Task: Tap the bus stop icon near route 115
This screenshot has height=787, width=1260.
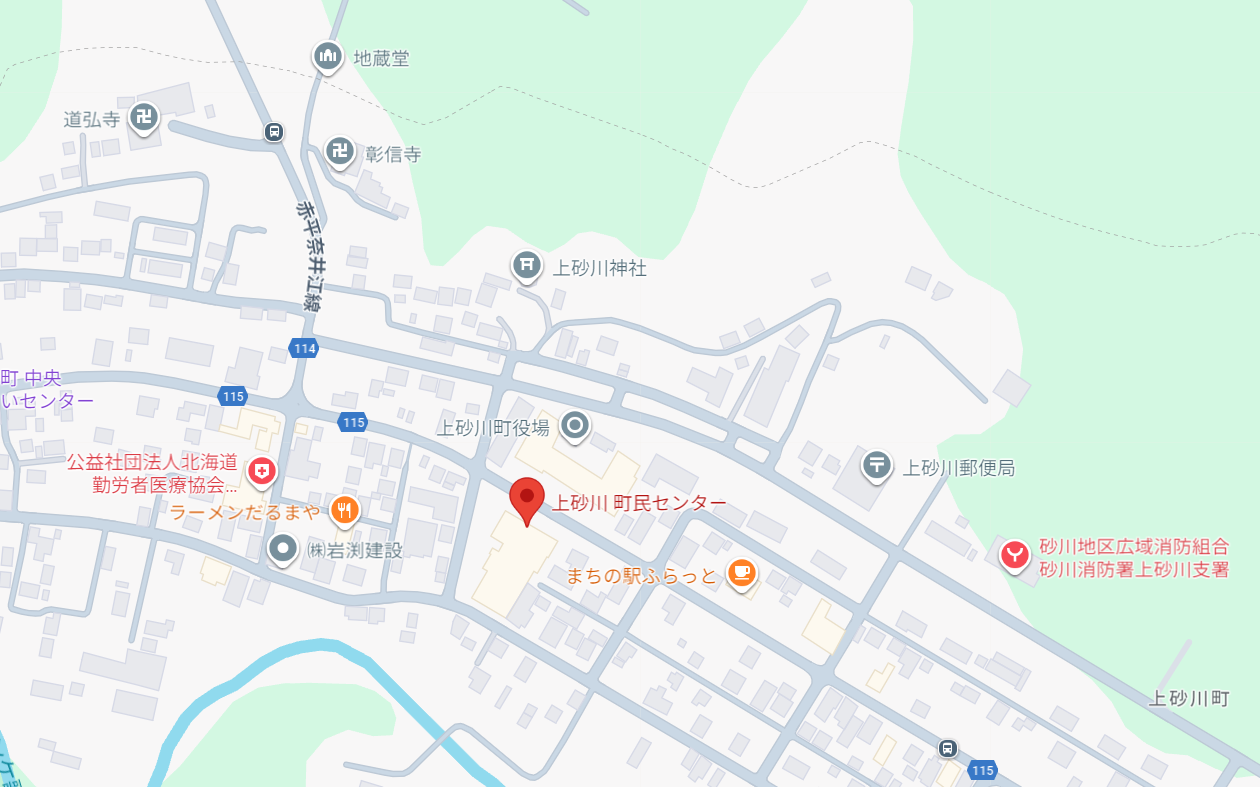Action: [x=947, y=748]
